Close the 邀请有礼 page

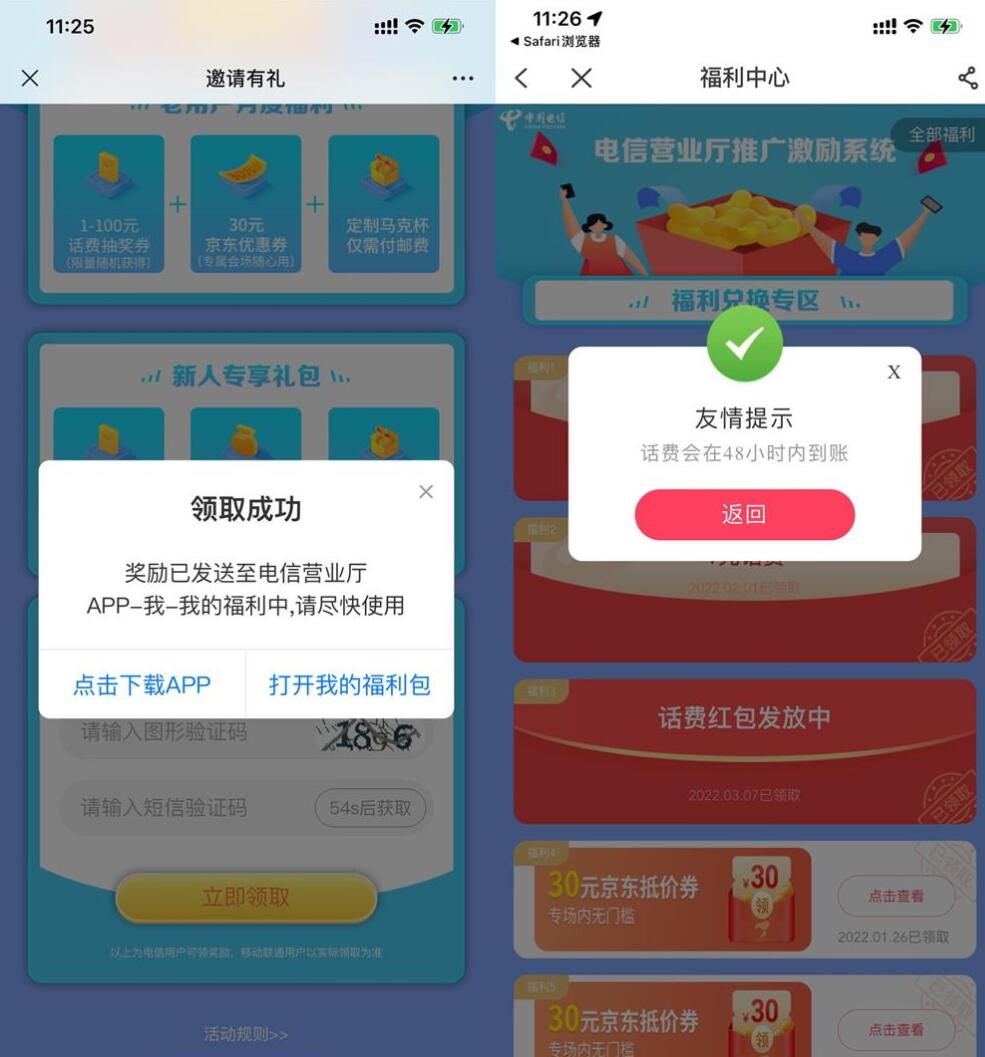pyautogui.click(x=30, y=78)
